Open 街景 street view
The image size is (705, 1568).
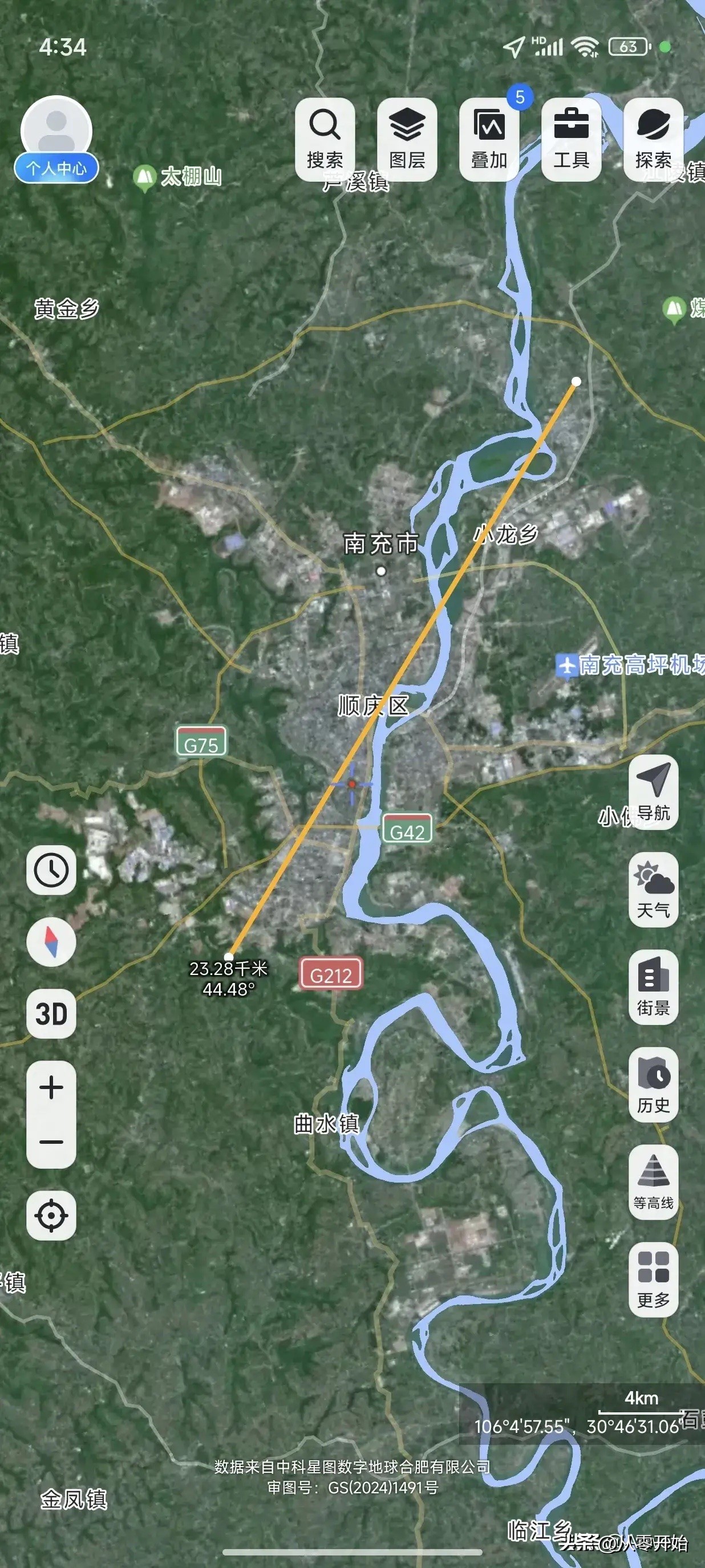pyautogui.click(x=653, y=986)
